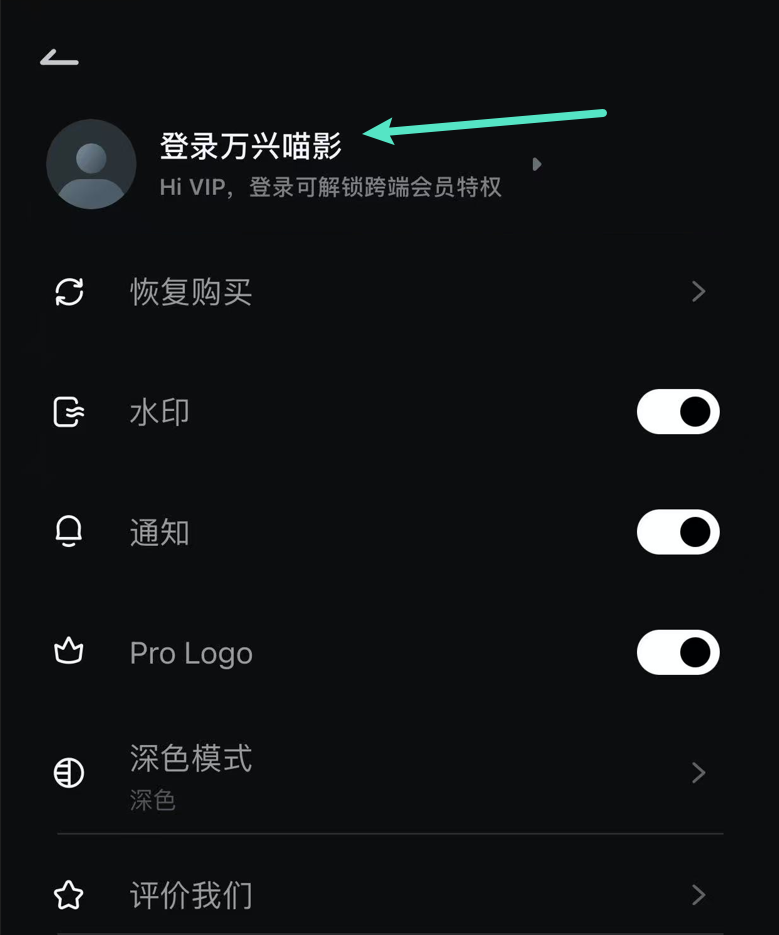Turn off the 通知 notification switch
Screen dimensions: 779x935
(x=678, y=531)
